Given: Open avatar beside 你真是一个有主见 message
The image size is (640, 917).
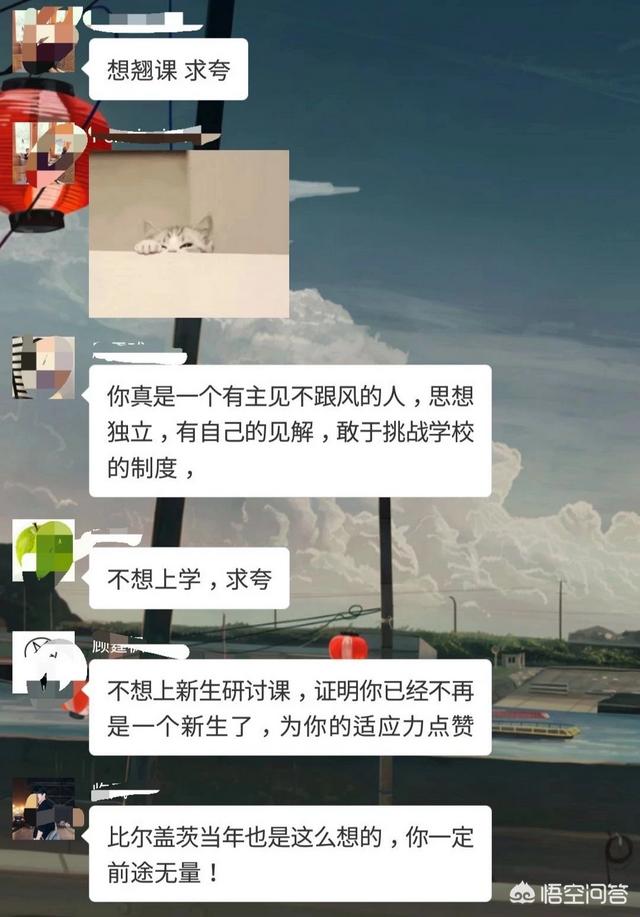Looking at the screenshot, I should click(43, 368).
